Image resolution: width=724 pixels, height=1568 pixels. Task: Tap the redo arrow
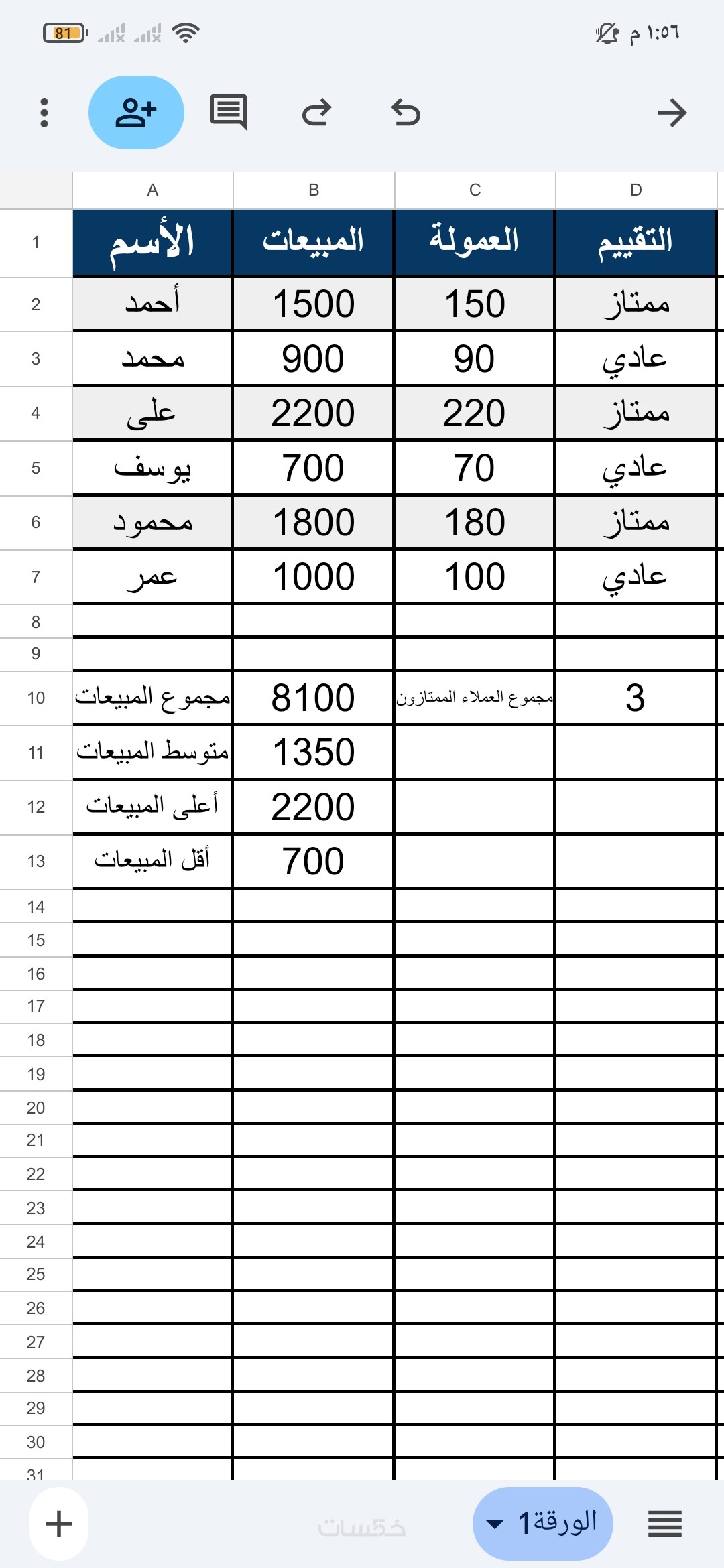(x=316, y=113)
